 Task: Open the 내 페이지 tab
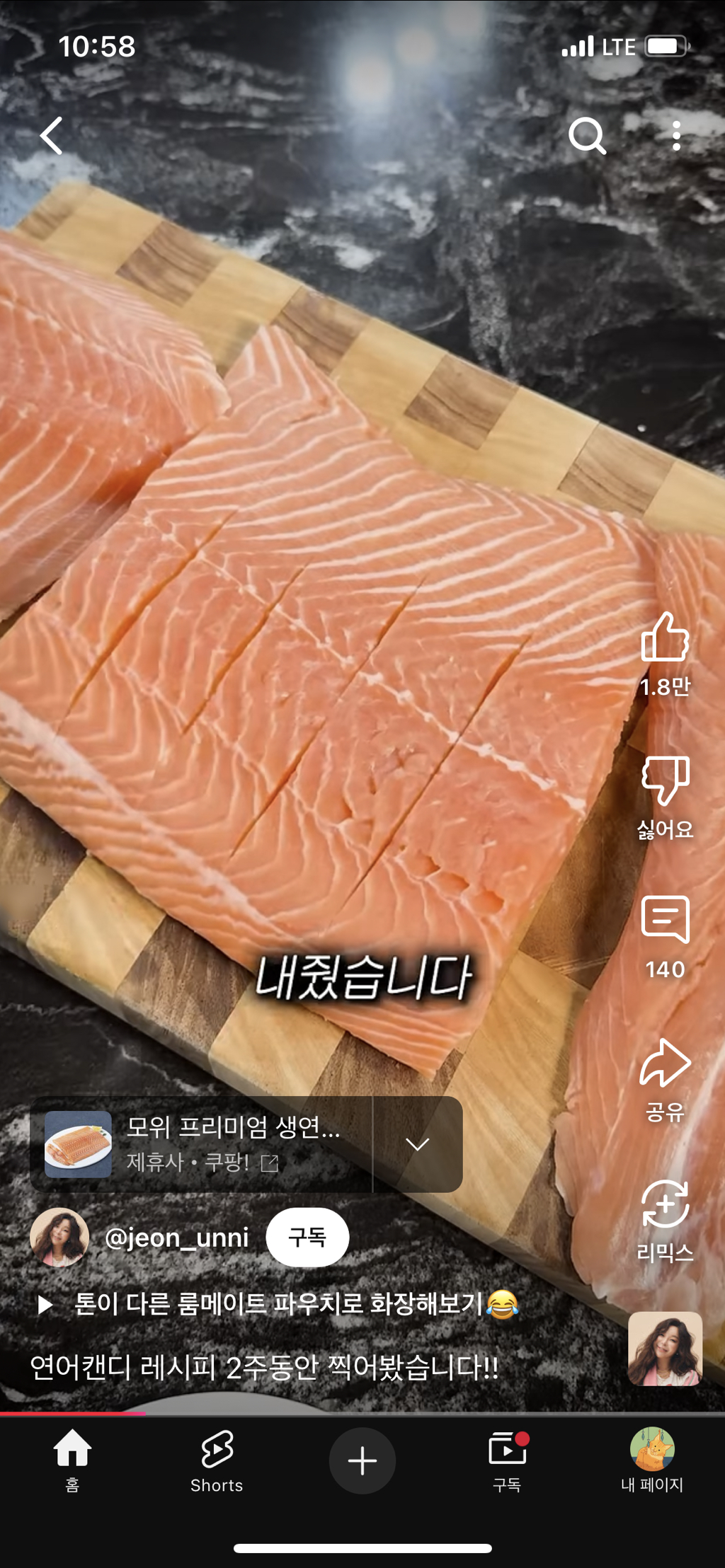[651, 1460]
